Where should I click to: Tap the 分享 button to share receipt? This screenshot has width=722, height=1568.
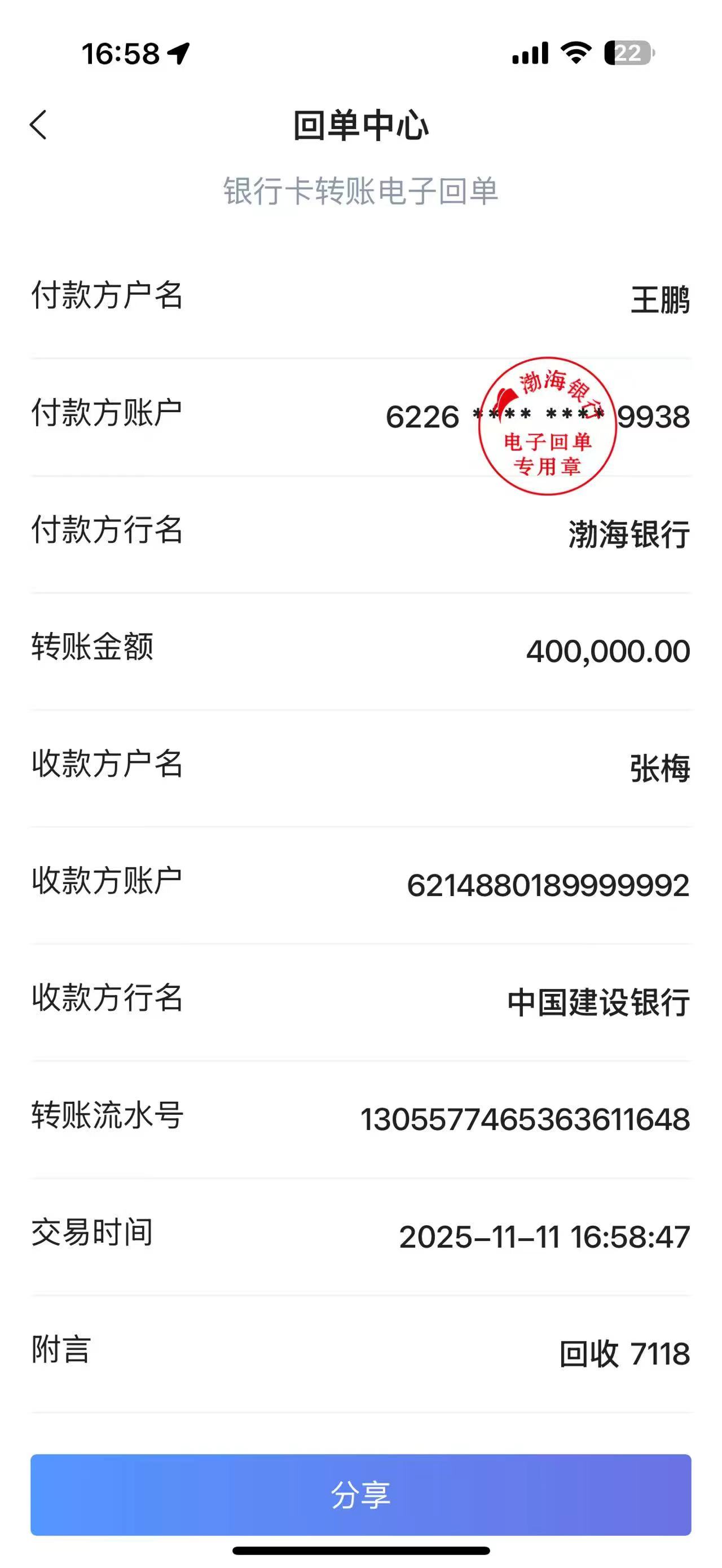[x=360, y=1494]
